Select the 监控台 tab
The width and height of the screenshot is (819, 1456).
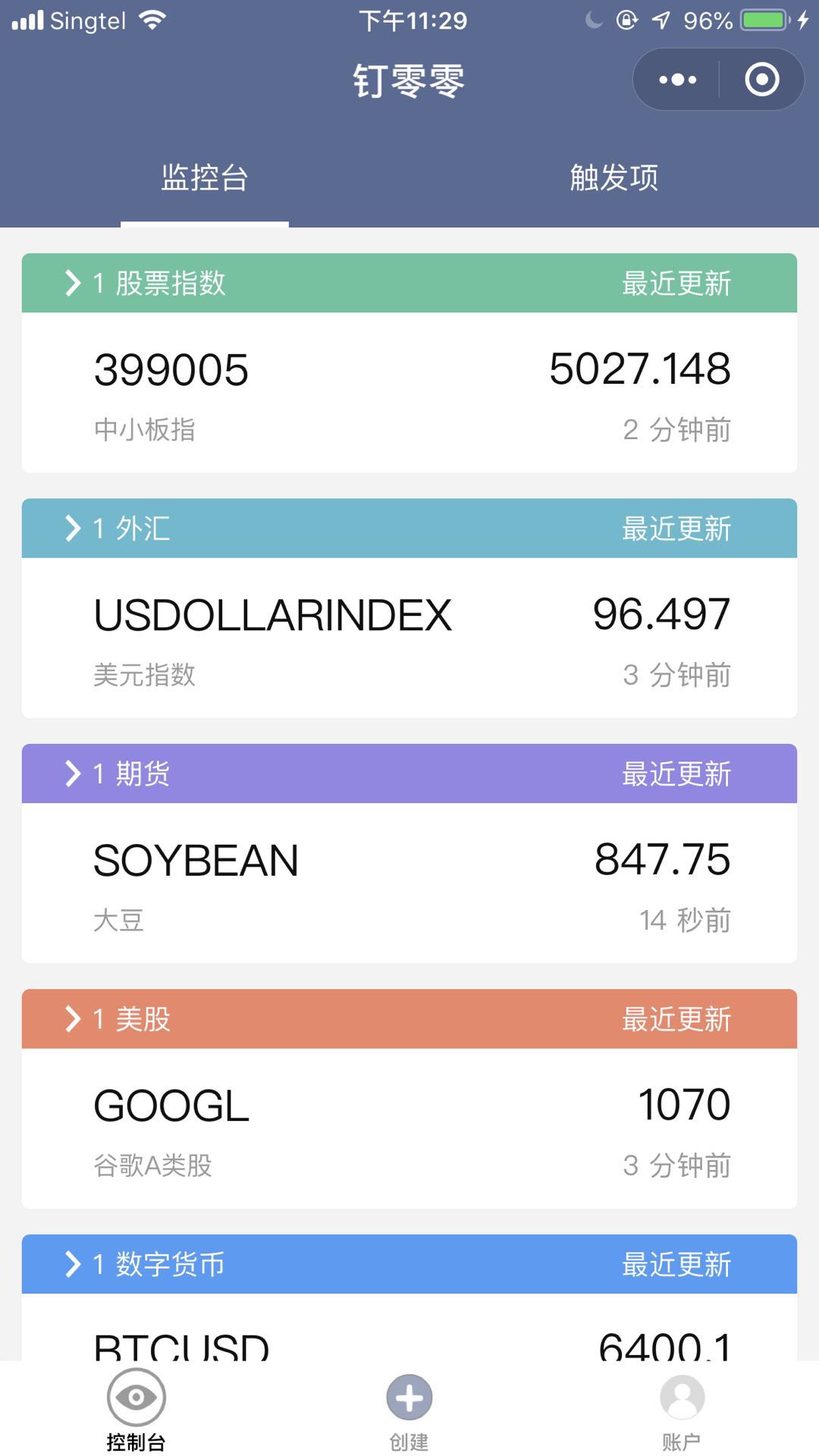(x=205, y=178)
